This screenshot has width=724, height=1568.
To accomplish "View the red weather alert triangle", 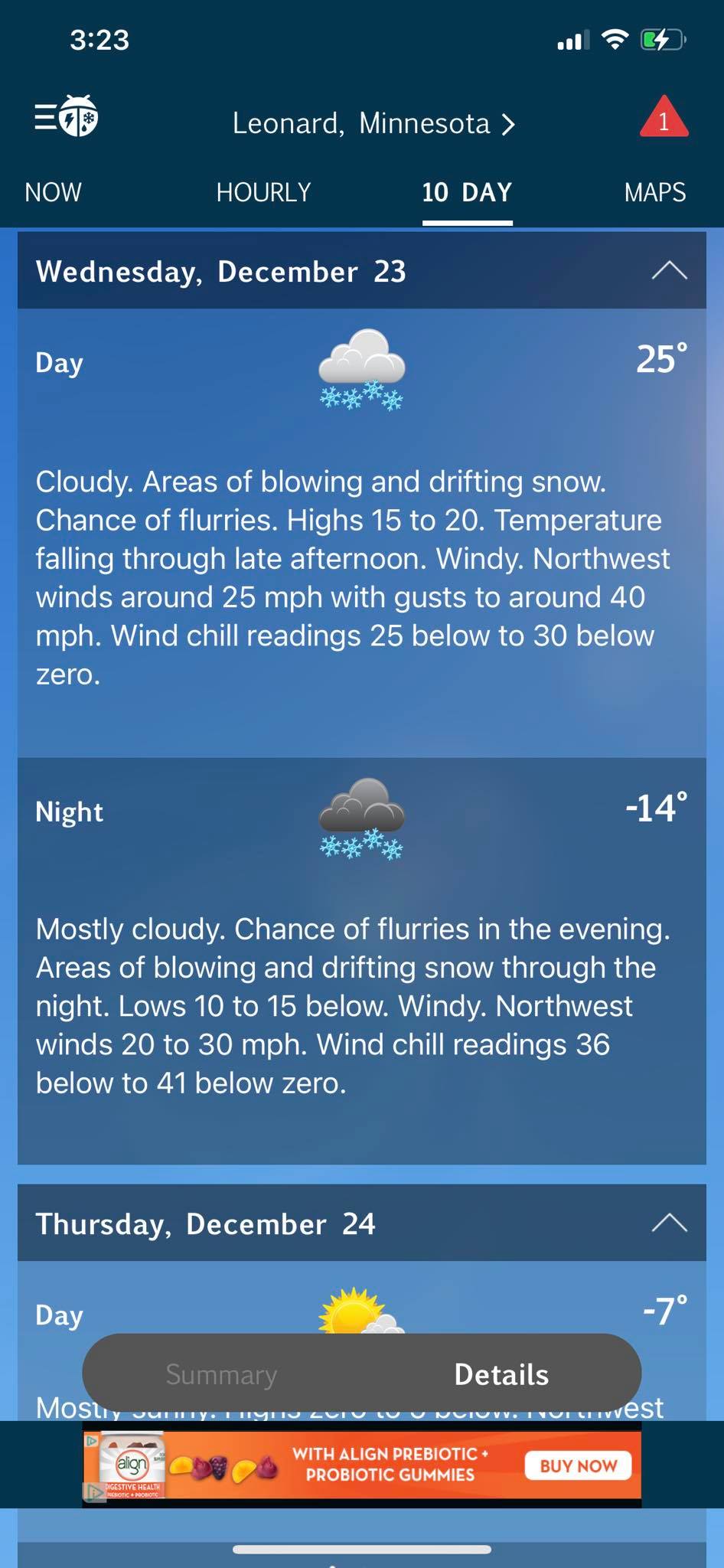I will 664,119.
